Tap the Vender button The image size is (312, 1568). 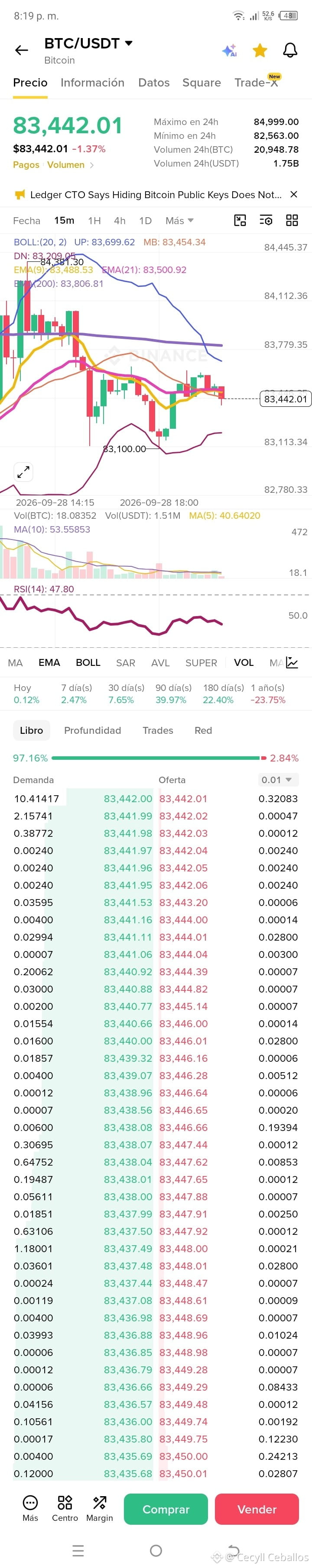pos(257,1509)
